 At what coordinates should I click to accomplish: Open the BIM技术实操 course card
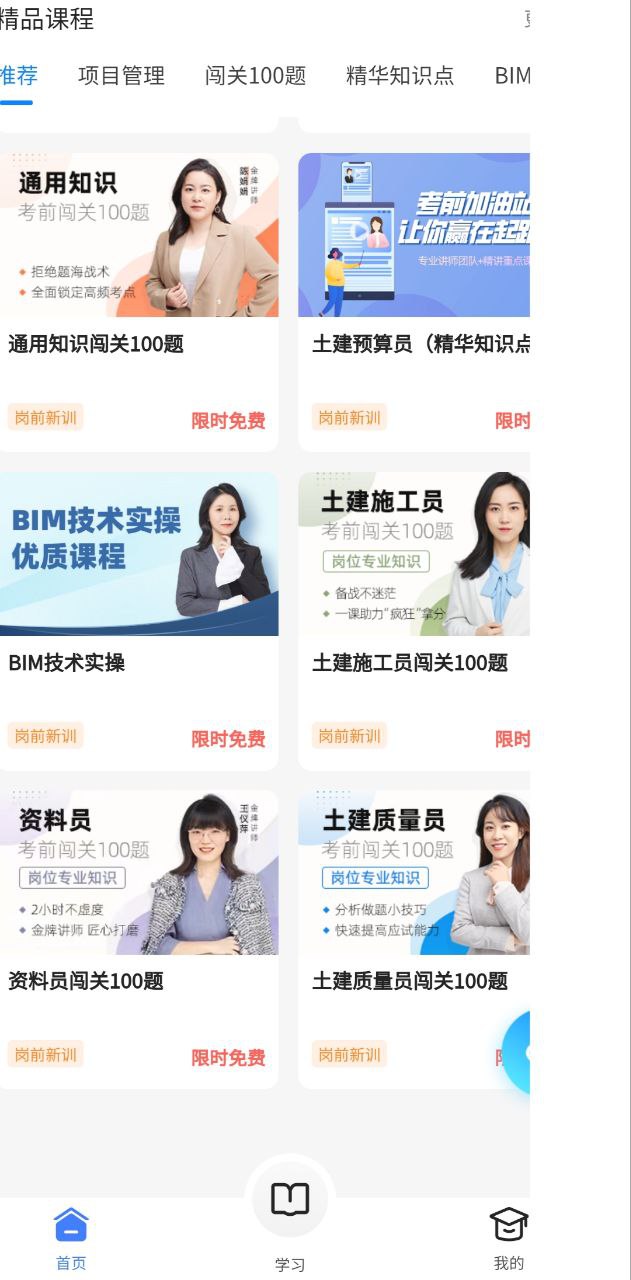tap(138, 620)
